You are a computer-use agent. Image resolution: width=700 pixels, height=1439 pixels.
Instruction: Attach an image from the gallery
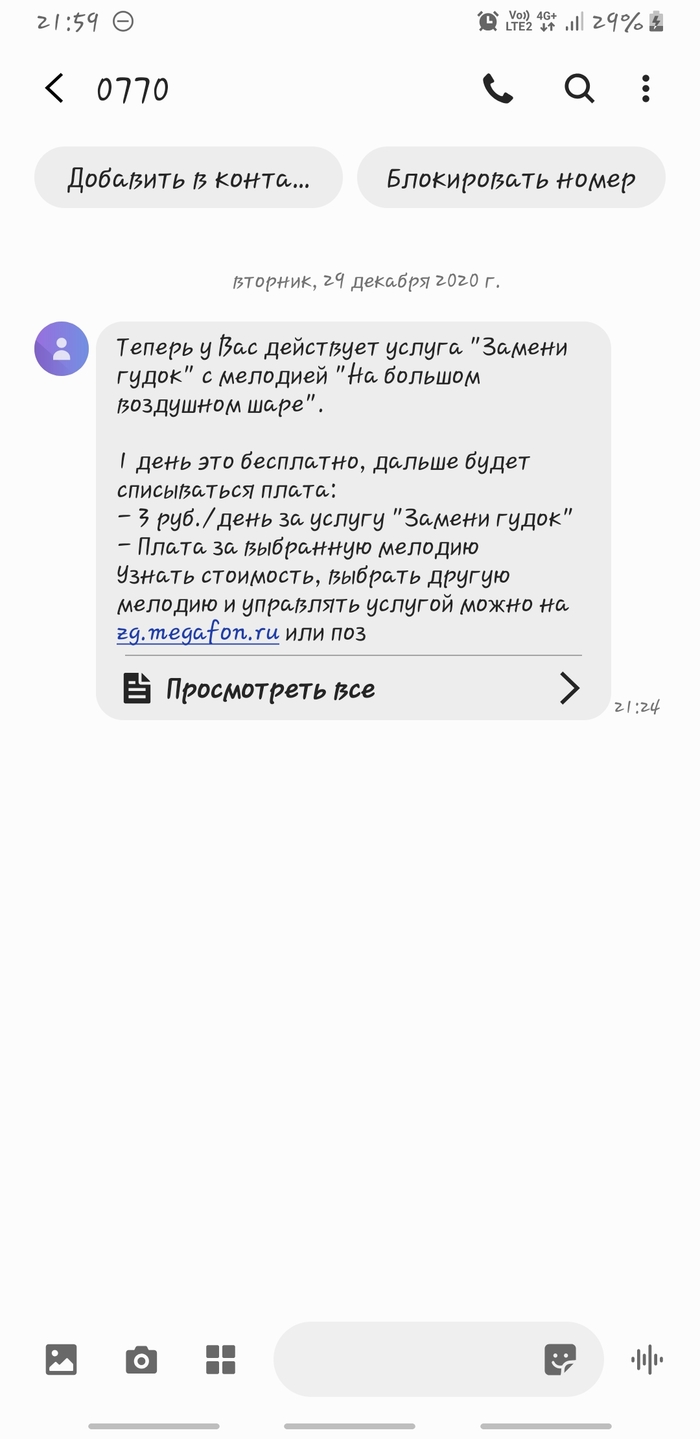[x=61, y=1359]
